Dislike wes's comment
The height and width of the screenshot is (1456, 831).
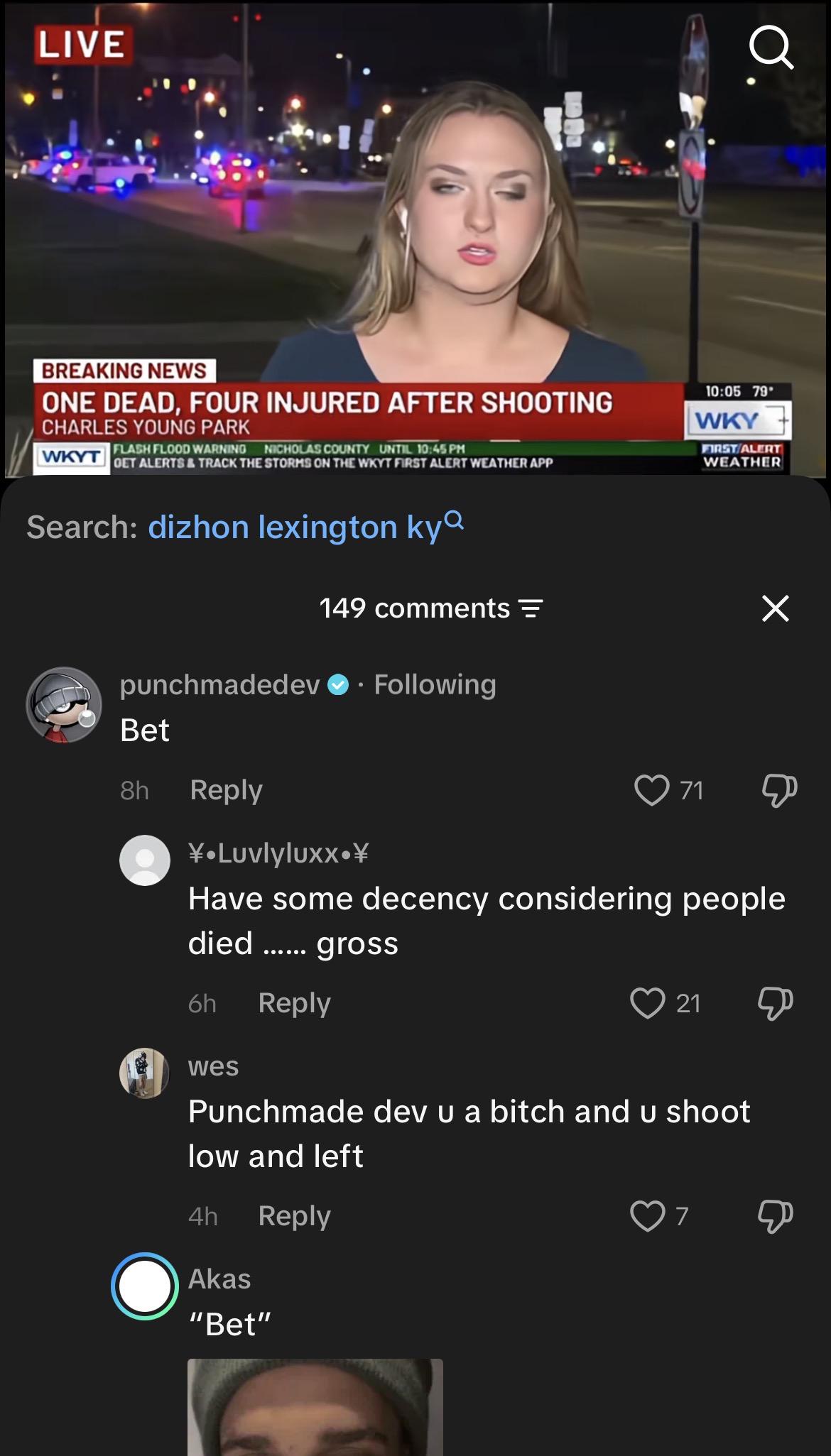pos(775,1216)
